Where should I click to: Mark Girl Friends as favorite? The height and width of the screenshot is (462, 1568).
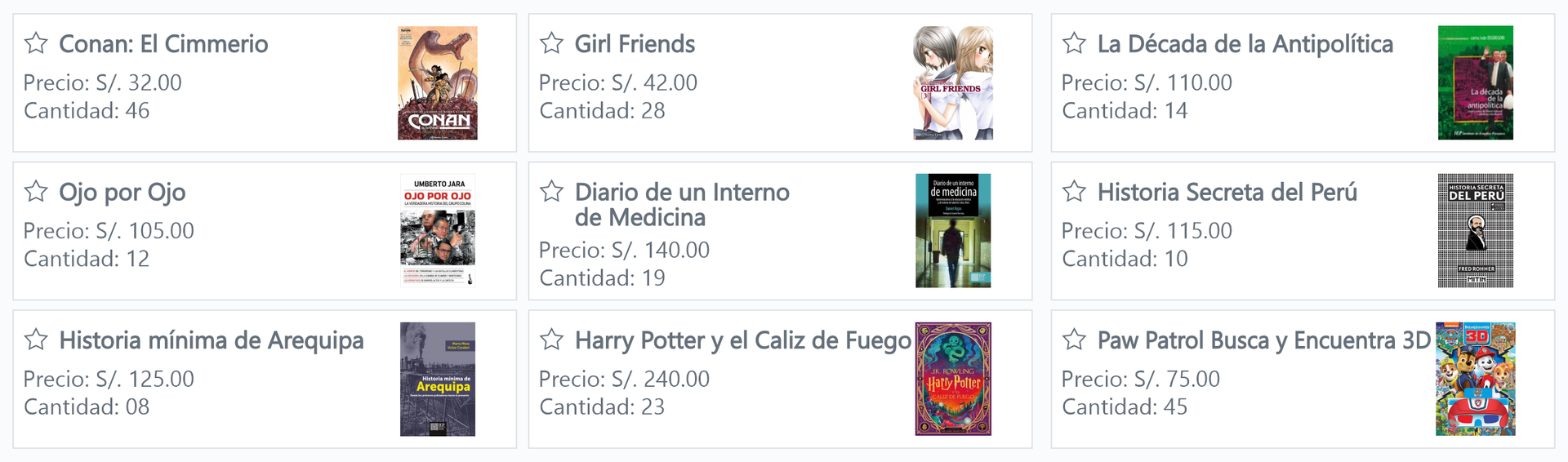coord(552,42)
